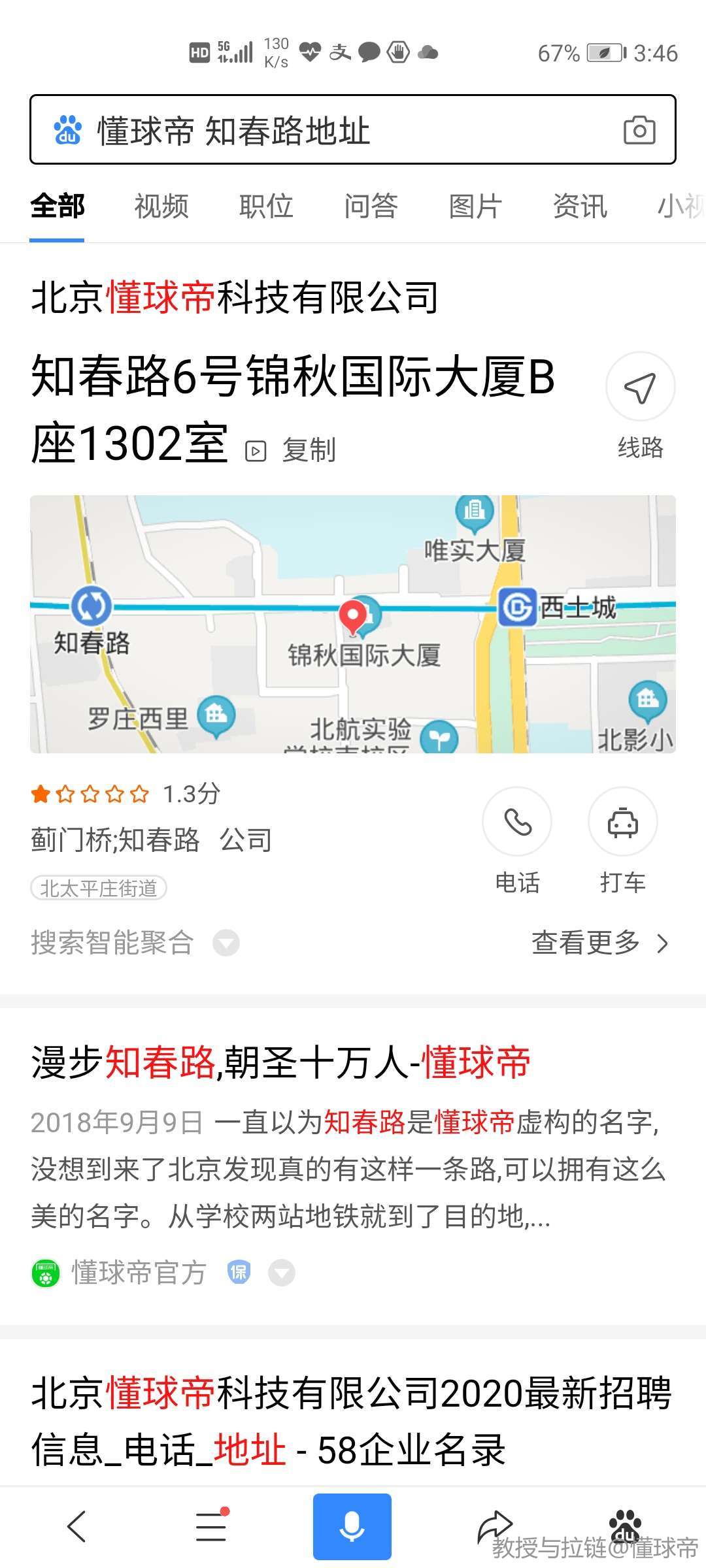Open camera image search

tap(639, 130)
